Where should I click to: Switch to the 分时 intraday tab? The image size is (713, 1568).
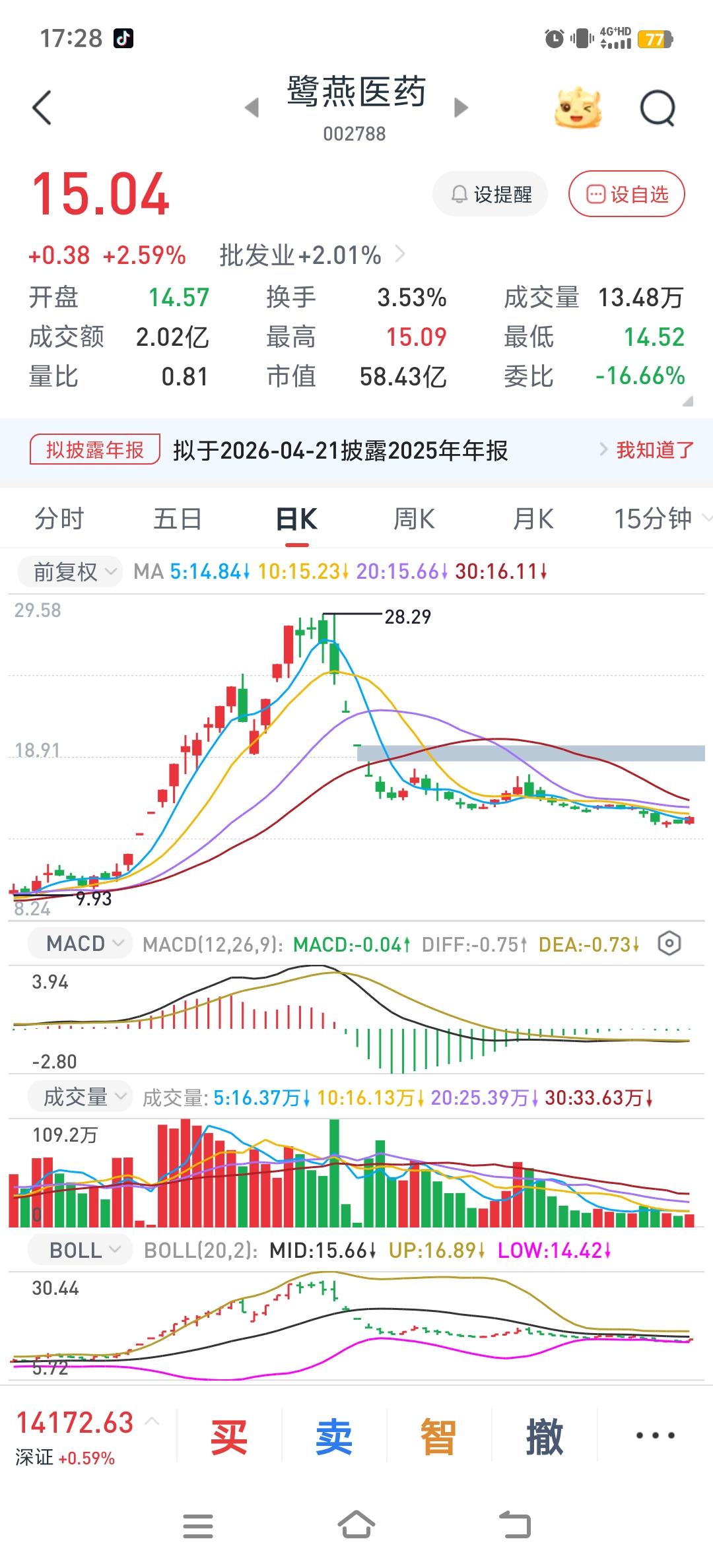click(57, 519)
